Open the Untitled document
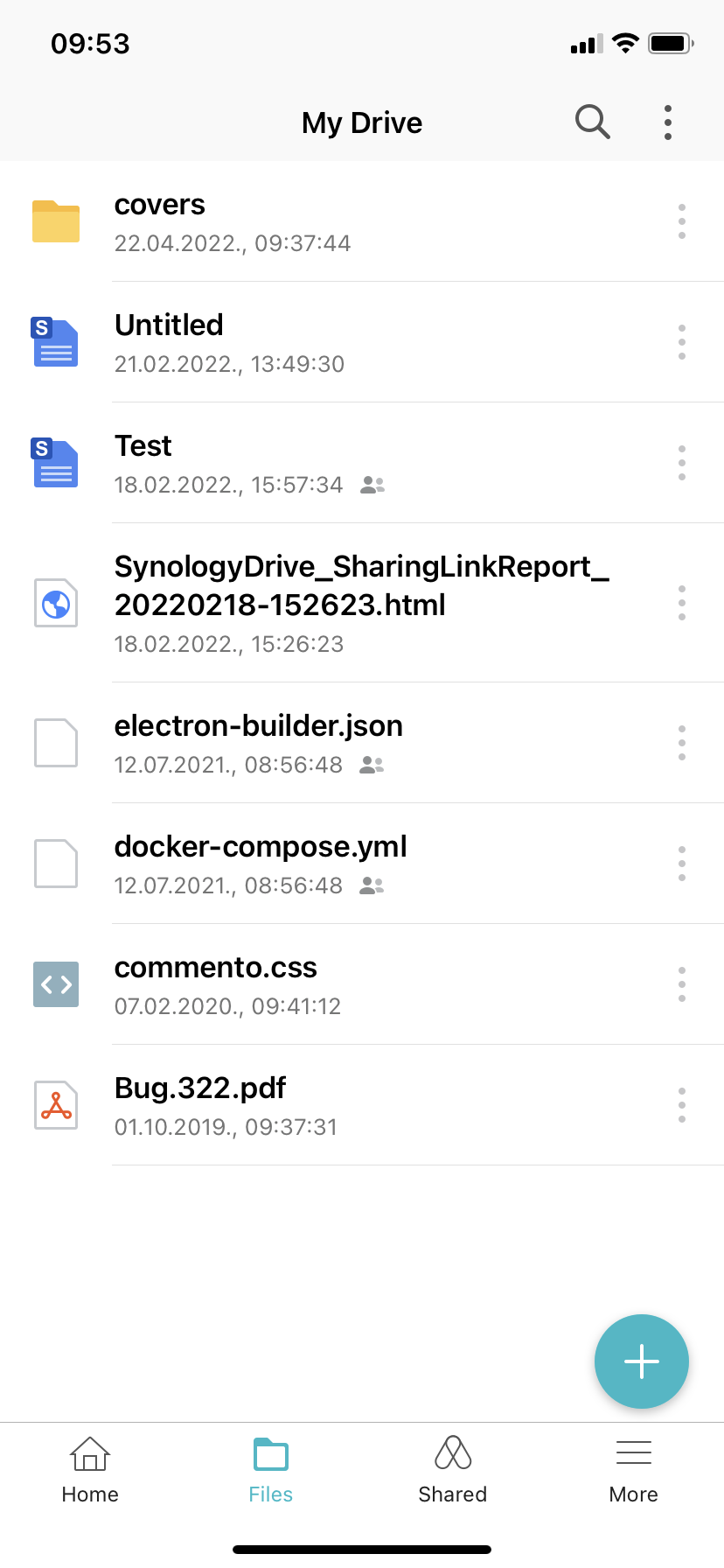The height and width of the screenshot is (1568, 724). click(x=362, y=343)
